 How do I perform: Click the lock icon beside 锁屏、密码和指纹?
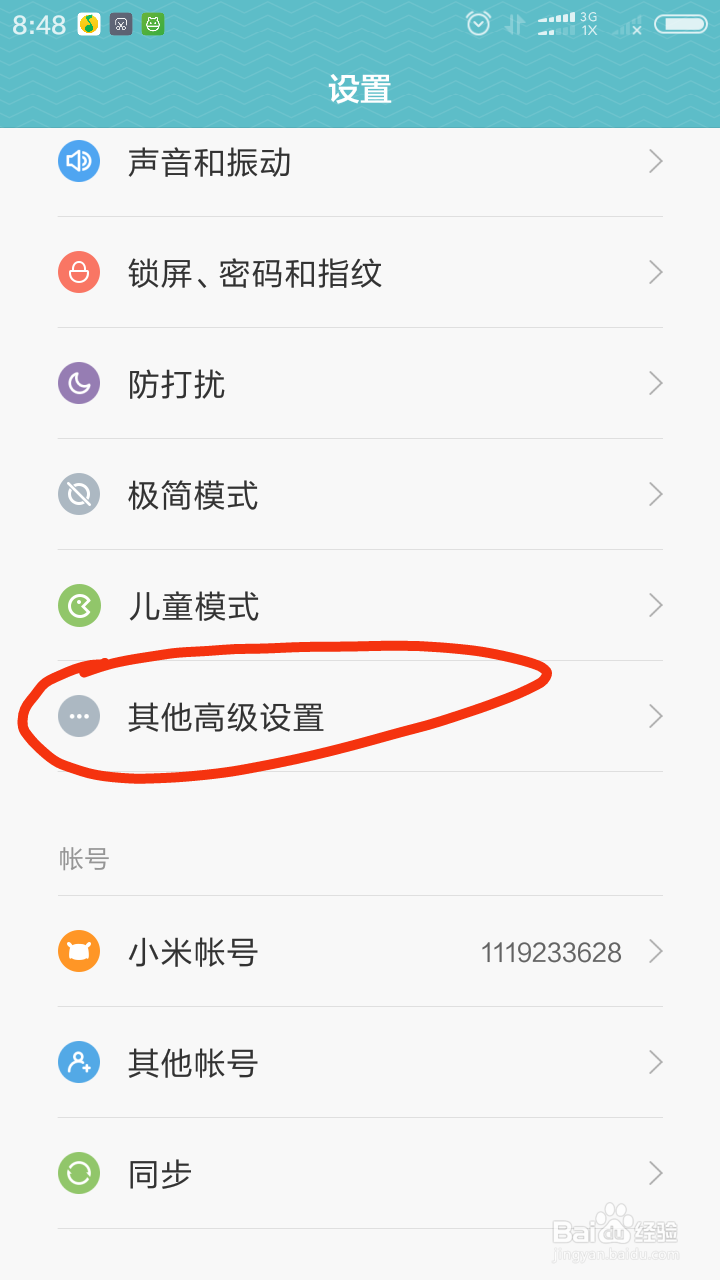tap(79, 272)
